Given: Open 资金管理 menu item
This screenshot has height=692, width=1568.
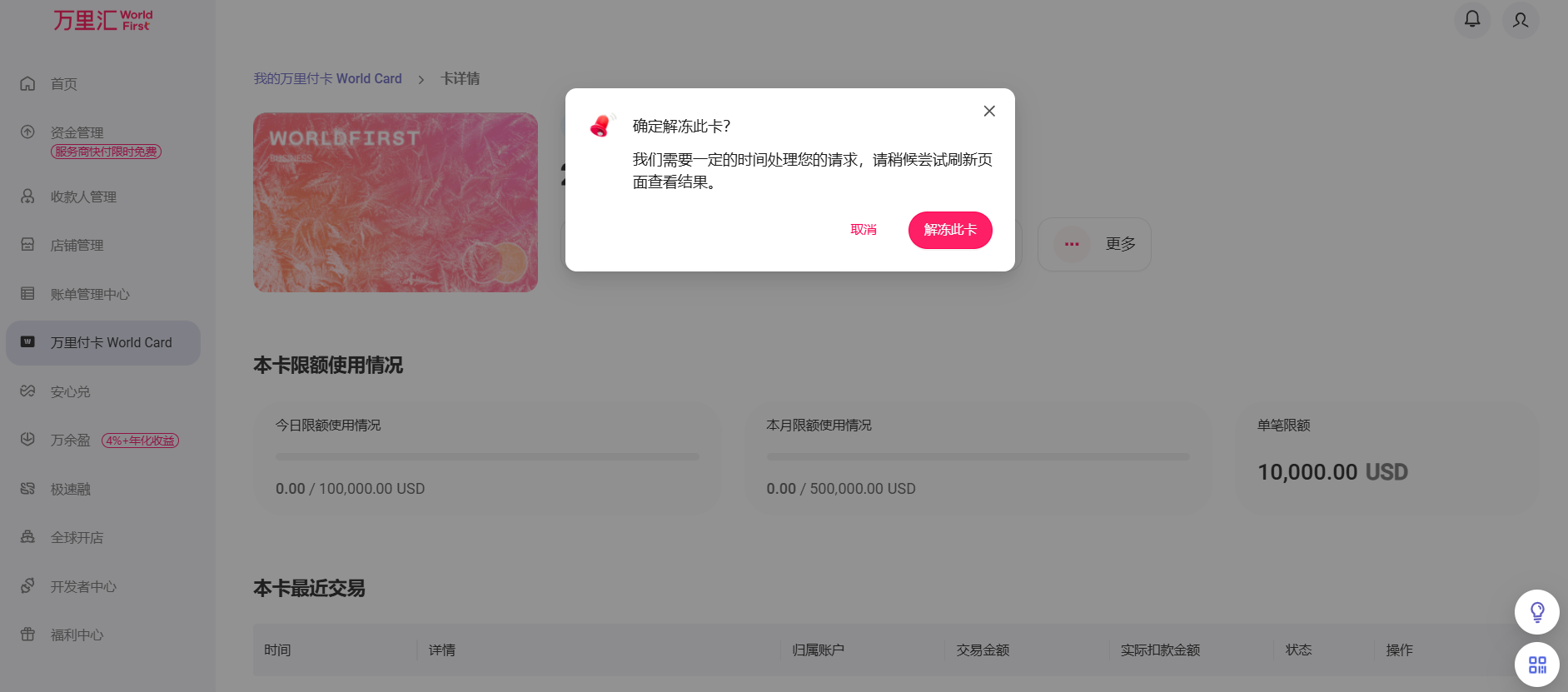Looking at the screenshot, I should (77, 132).
